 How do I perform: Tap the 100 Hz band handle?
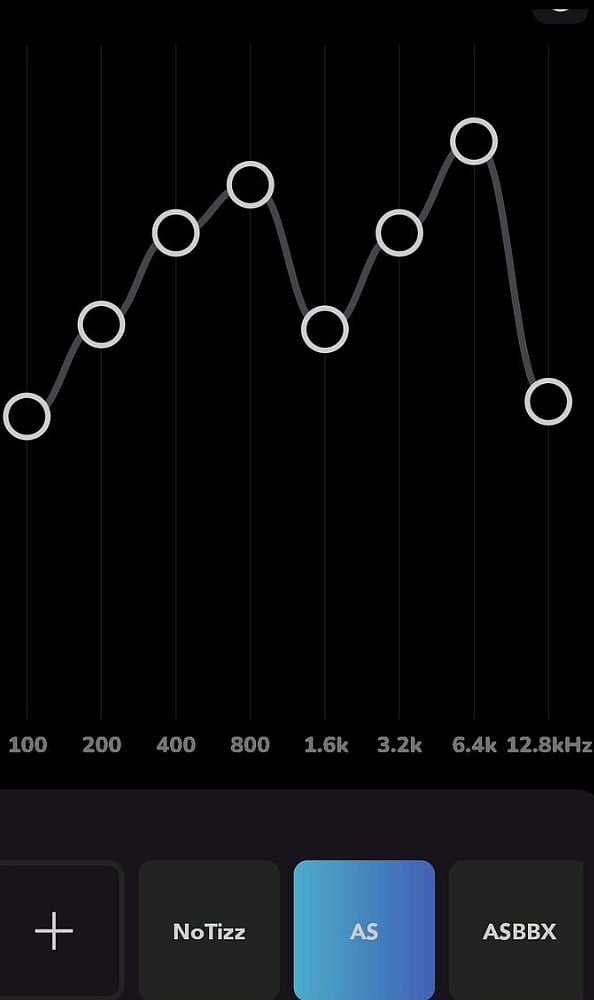pyautogui.click(x=27, y=416)
